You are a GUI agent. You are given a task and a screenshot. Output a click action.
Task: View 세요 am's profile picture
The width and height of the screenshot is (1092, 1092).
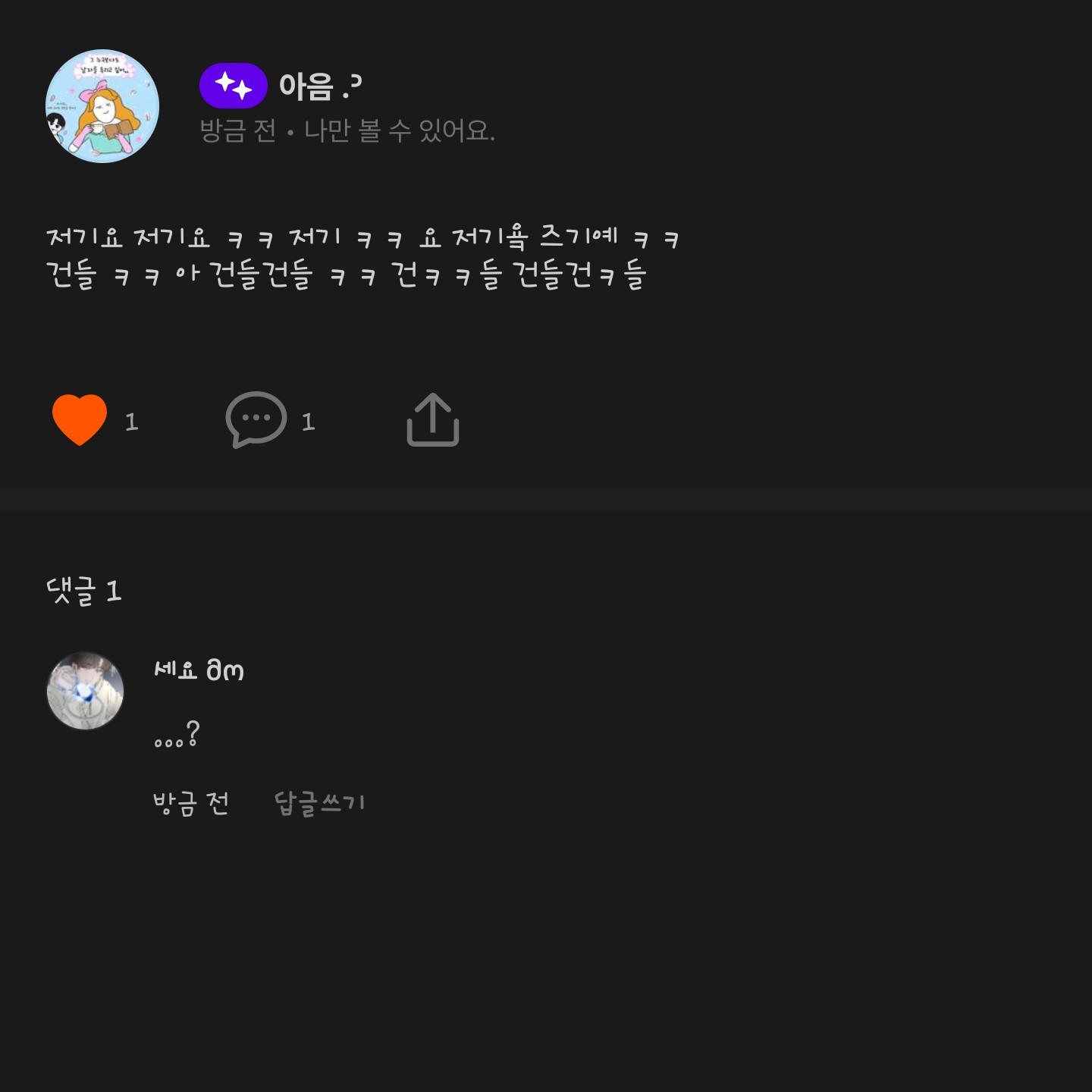[86, 691]
